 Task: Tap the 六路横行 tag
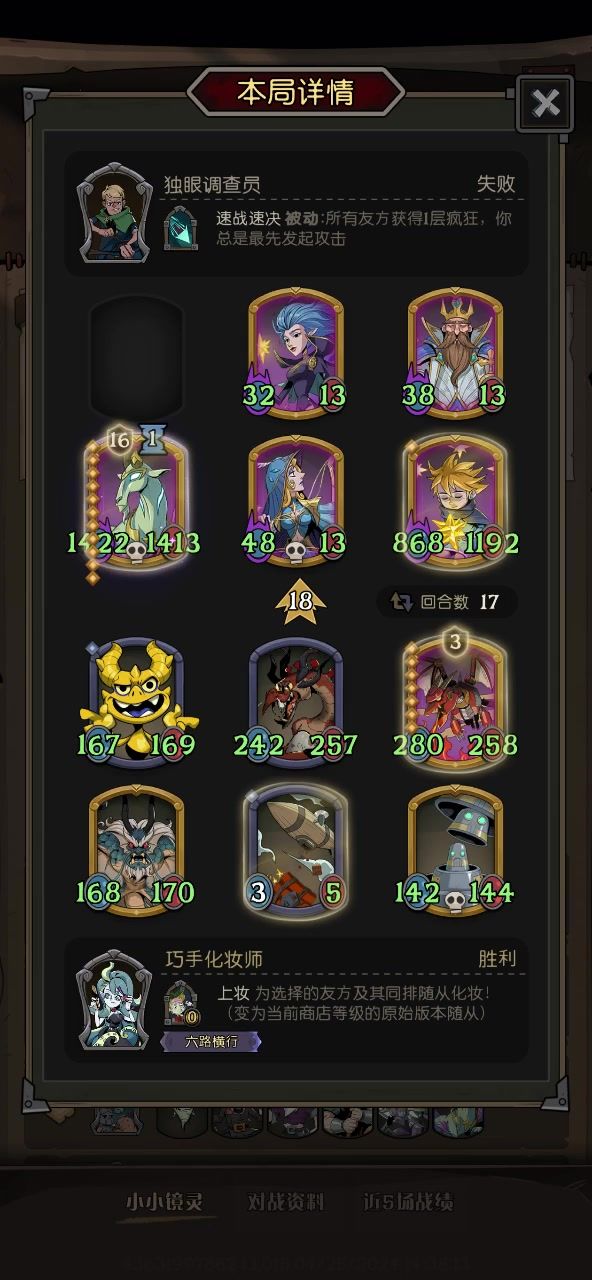[x=211, y=1041]
